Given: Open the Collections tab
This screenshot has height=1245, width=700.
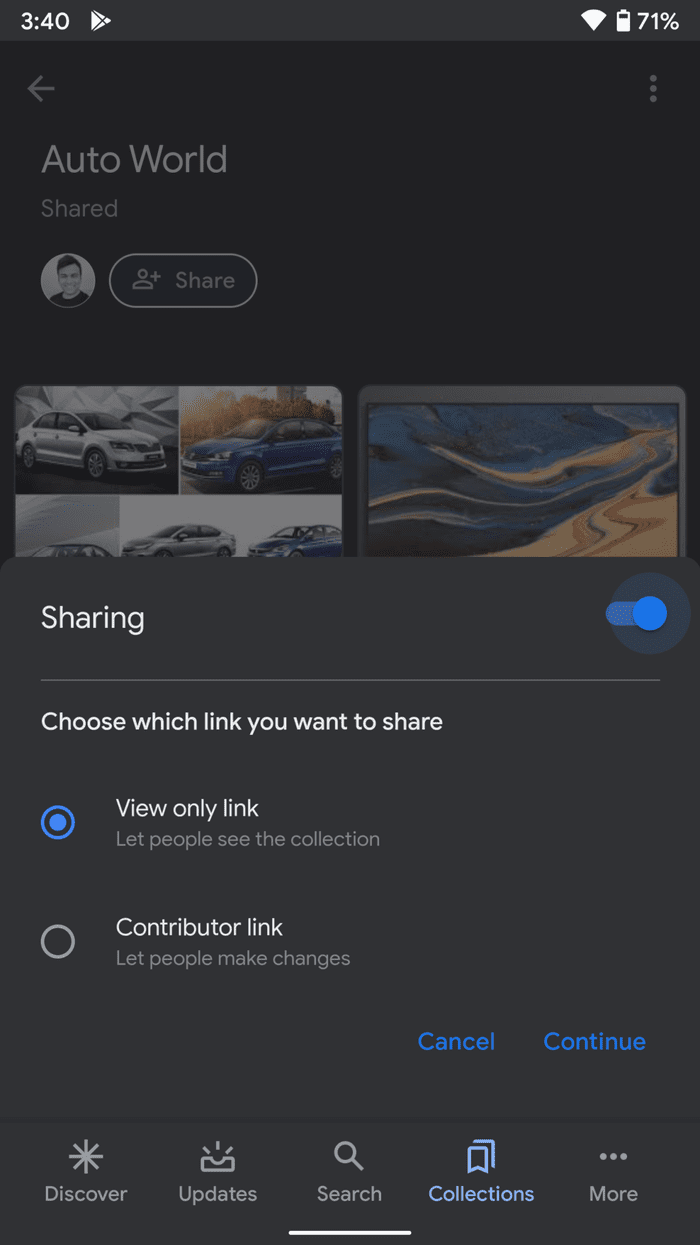Looking at the screenshot, I should point(481,1173).
